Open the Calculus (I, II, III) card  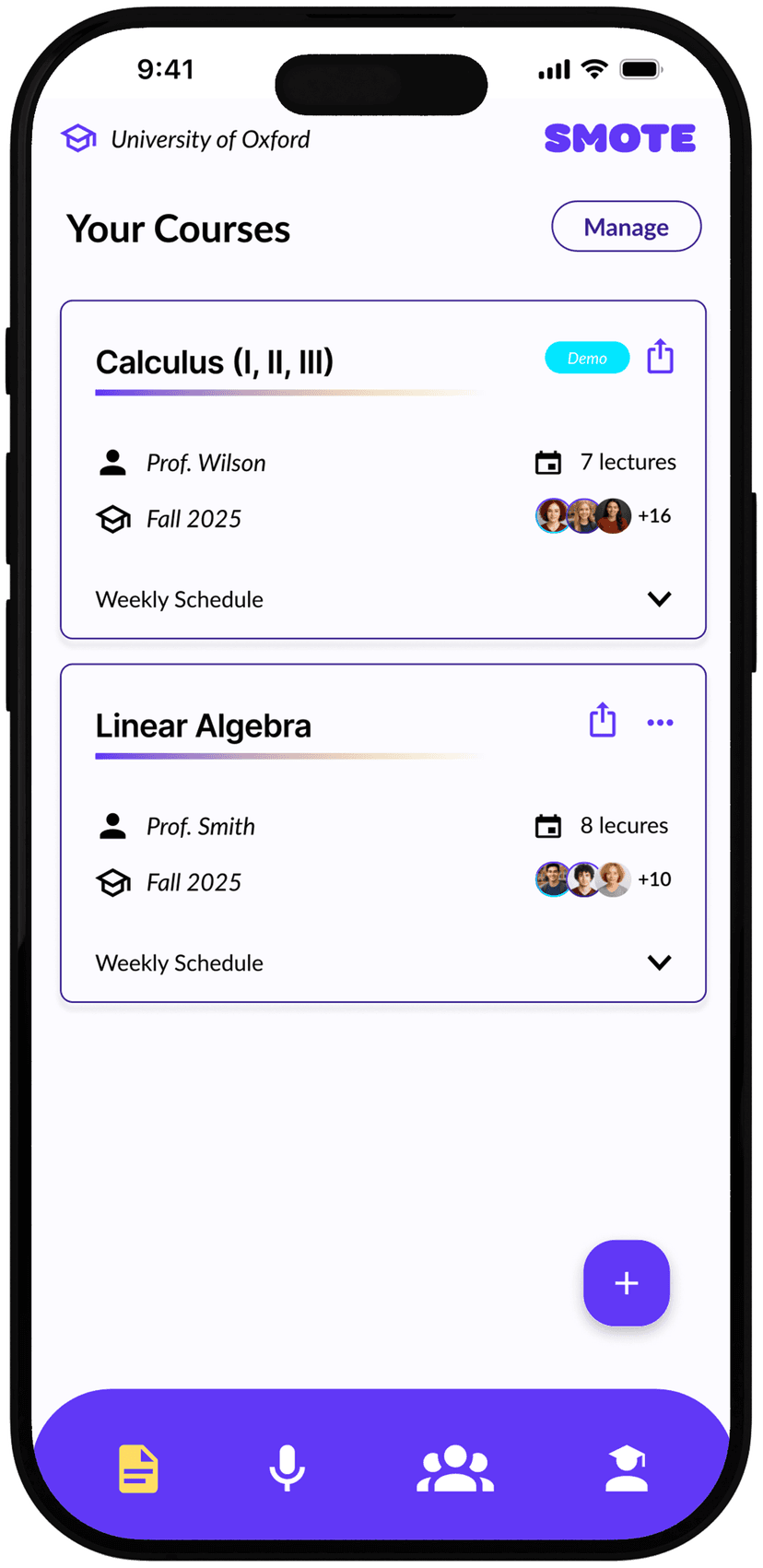click(214, 362)
